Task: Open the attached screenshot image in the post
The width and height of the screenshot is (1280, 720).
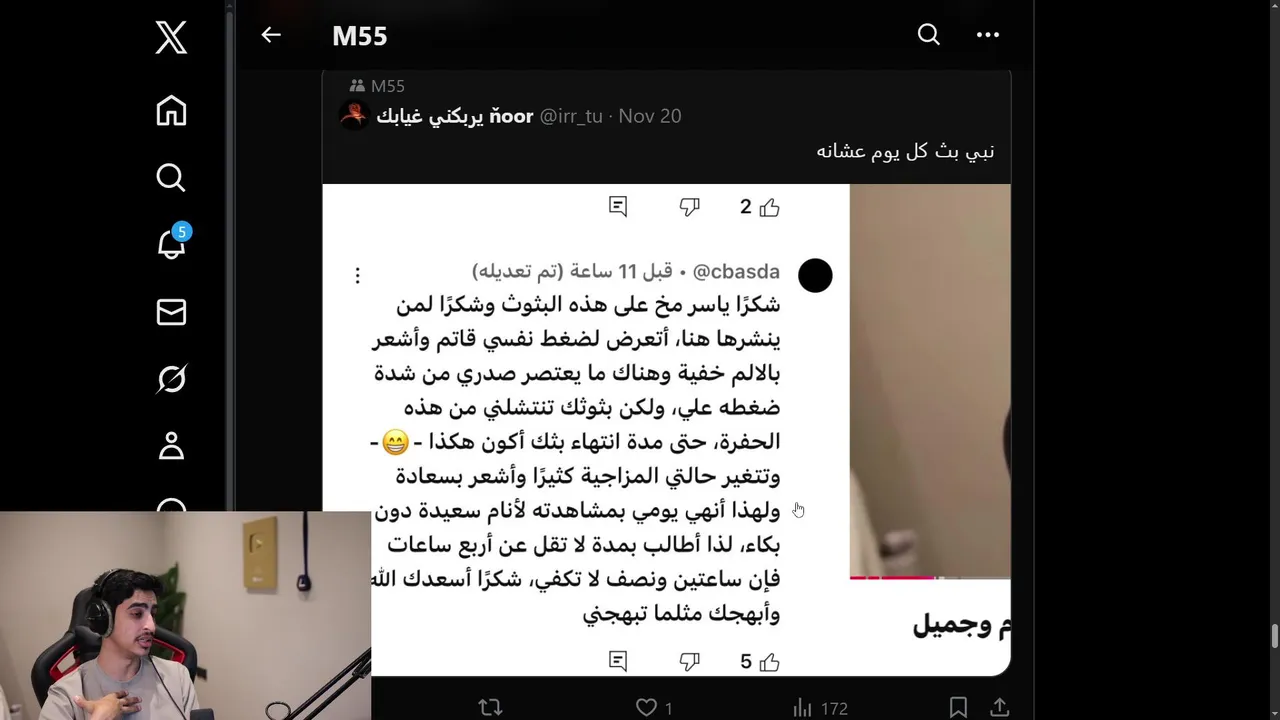Action: (666, 430)
